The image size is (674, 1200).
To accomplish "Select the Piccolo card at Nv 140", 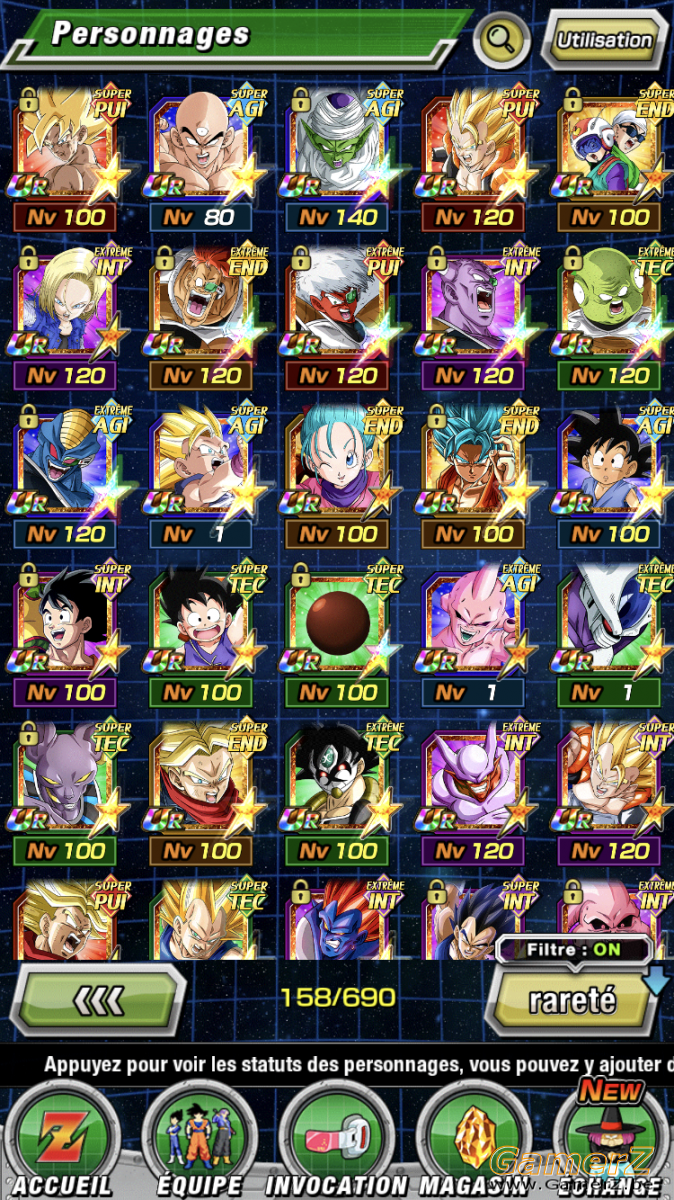I will pyautogui.click(x=338, y=160).
